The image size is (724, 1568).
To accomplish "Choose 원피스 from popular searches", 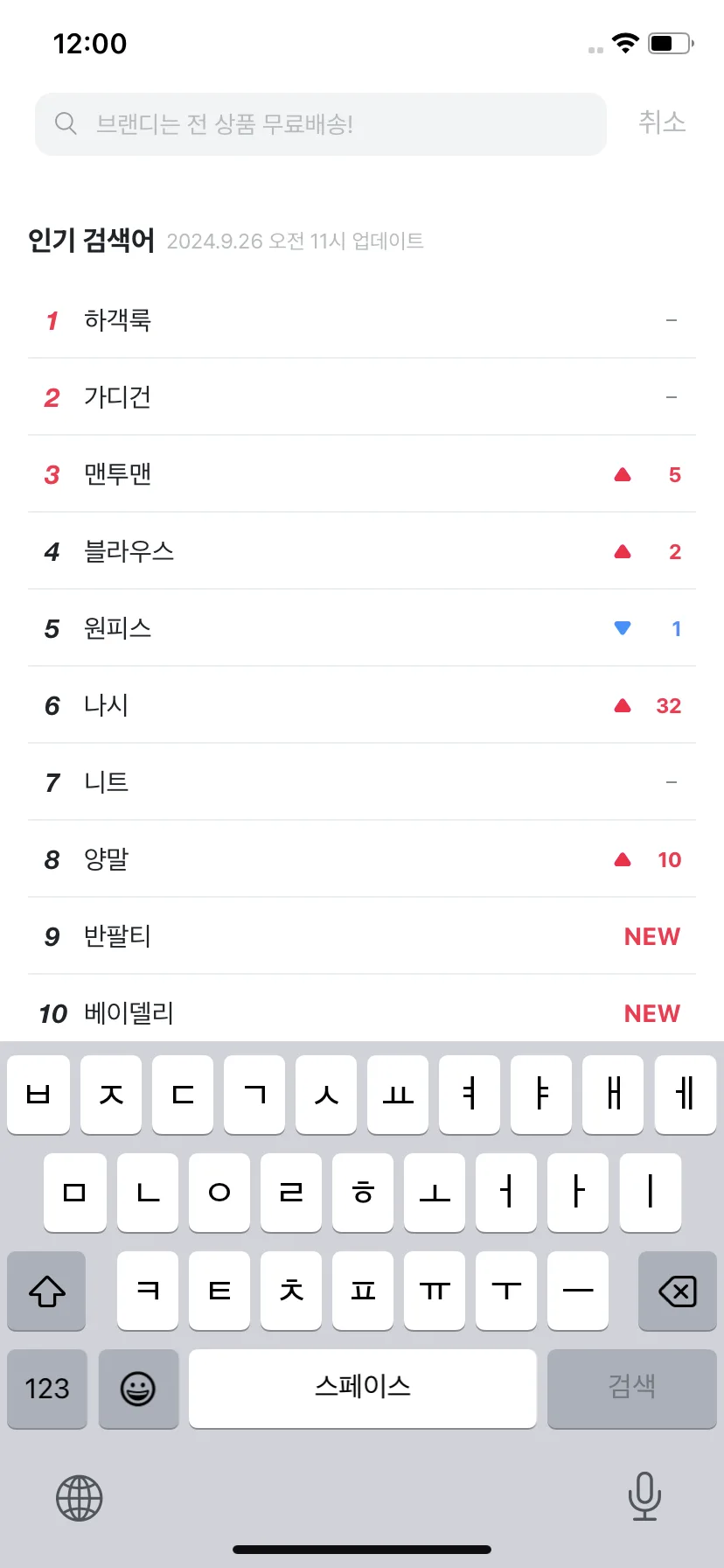I will [362, 628].
